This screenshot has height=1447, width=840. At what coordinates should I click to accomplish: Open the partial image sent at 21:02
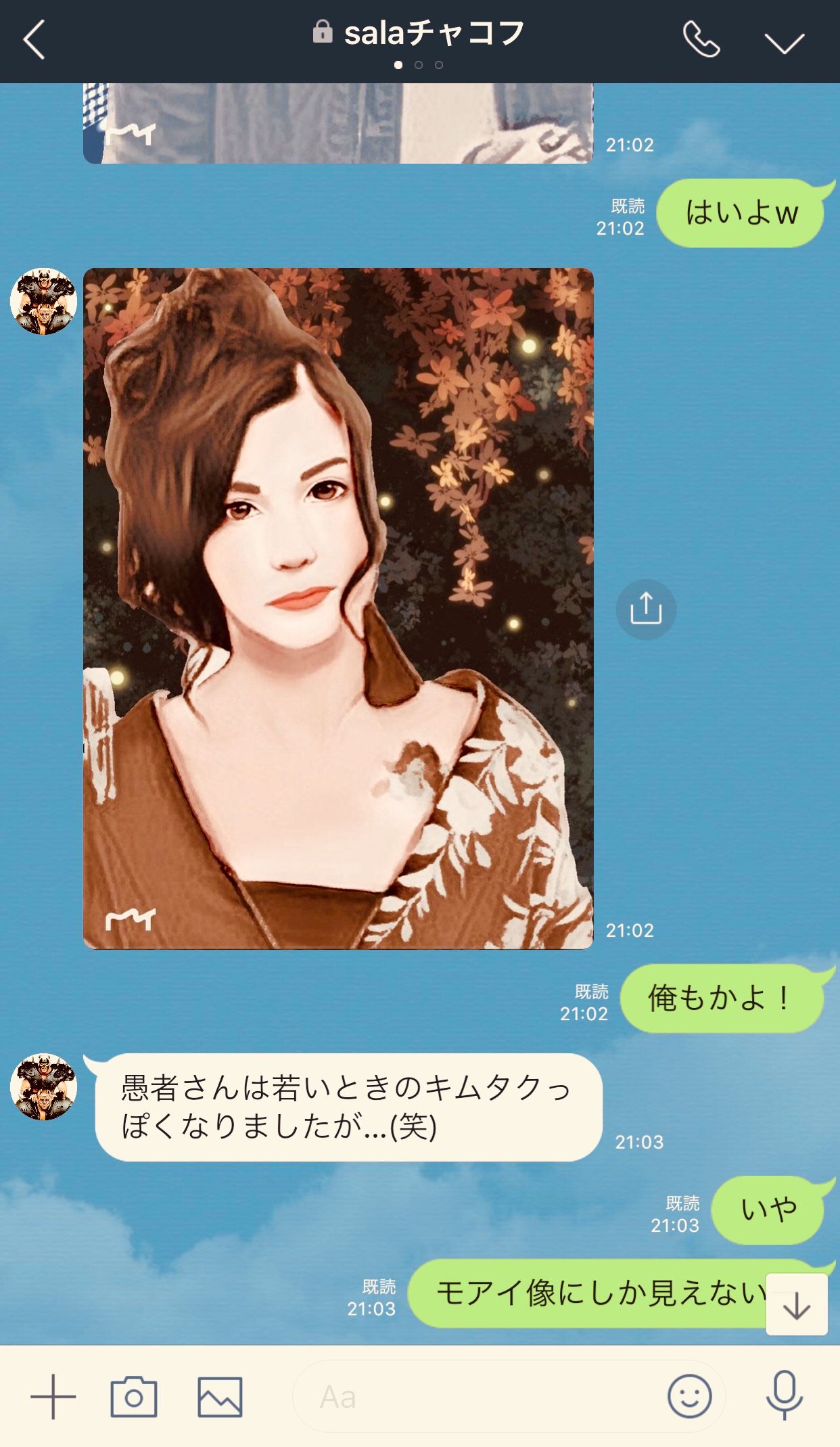(338, 123)
